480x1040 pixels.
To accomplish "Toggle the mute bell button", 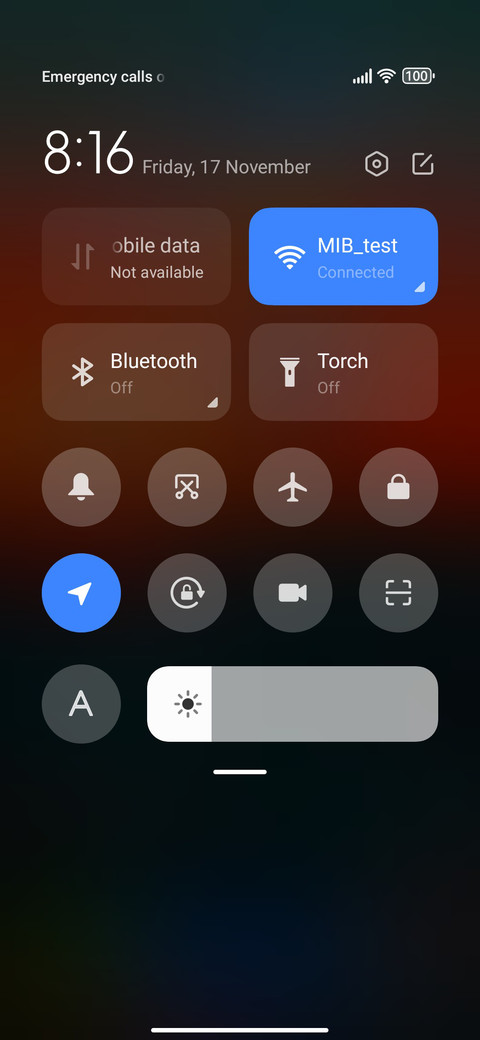I will 81,488.
